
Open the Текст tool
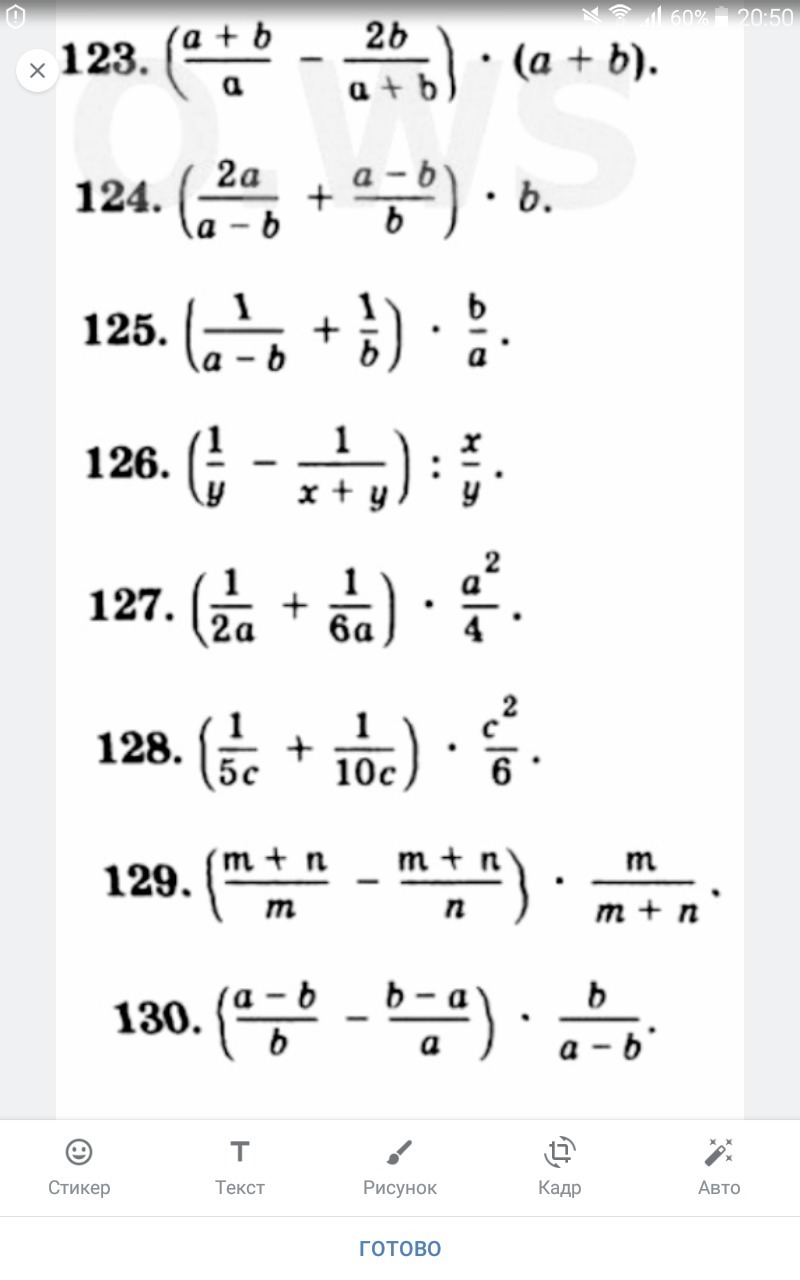[240, 1166]
